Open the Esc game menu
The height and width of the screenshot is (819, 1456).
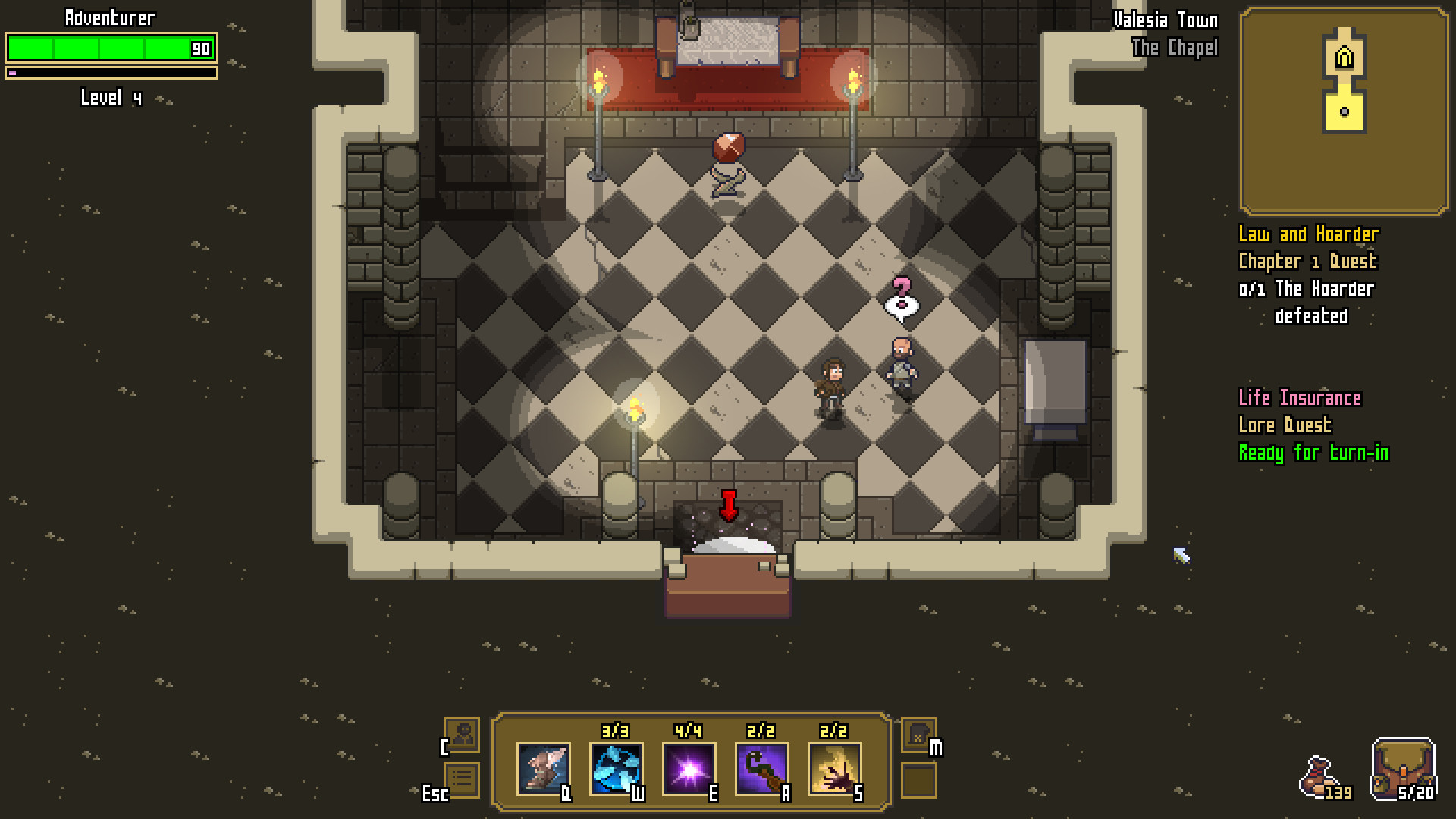point(462,780)
